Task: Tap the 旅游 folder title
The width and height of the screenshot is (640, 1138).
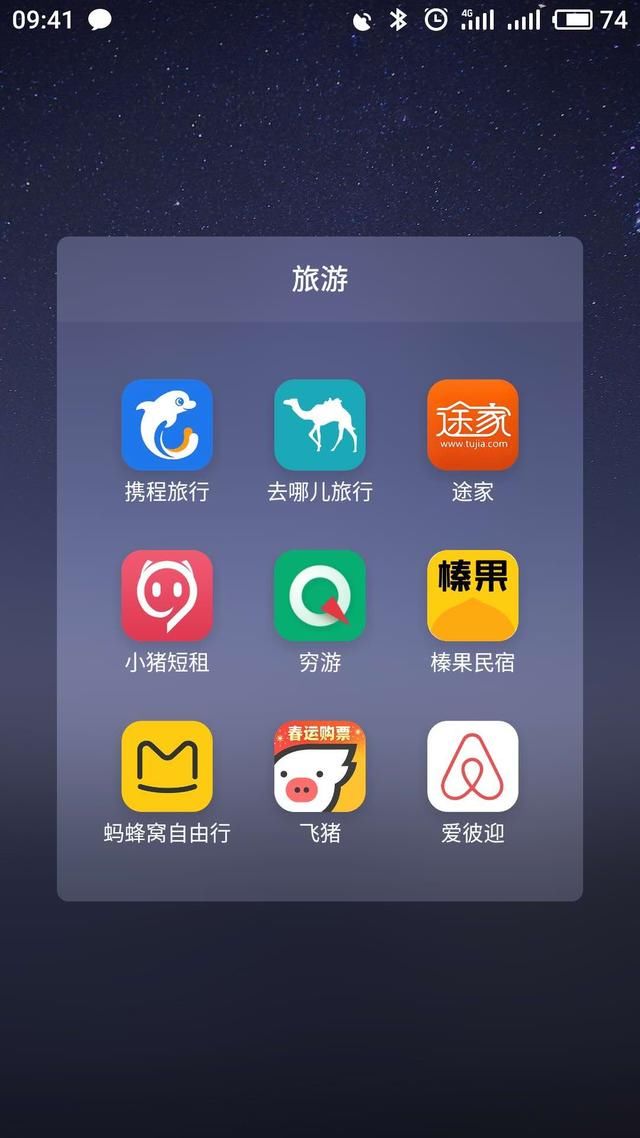Action: pos(320,280)
